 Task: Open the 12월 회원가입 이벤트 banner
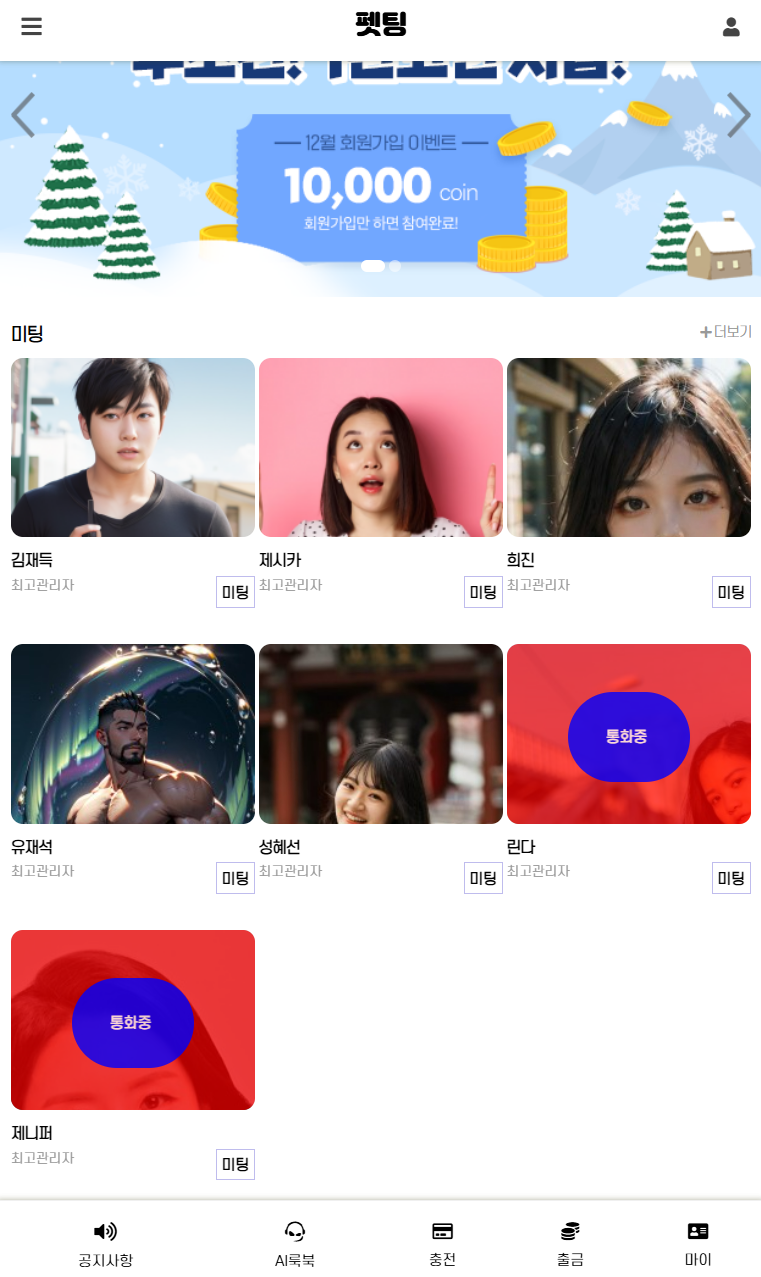click(x=381, y=185)
